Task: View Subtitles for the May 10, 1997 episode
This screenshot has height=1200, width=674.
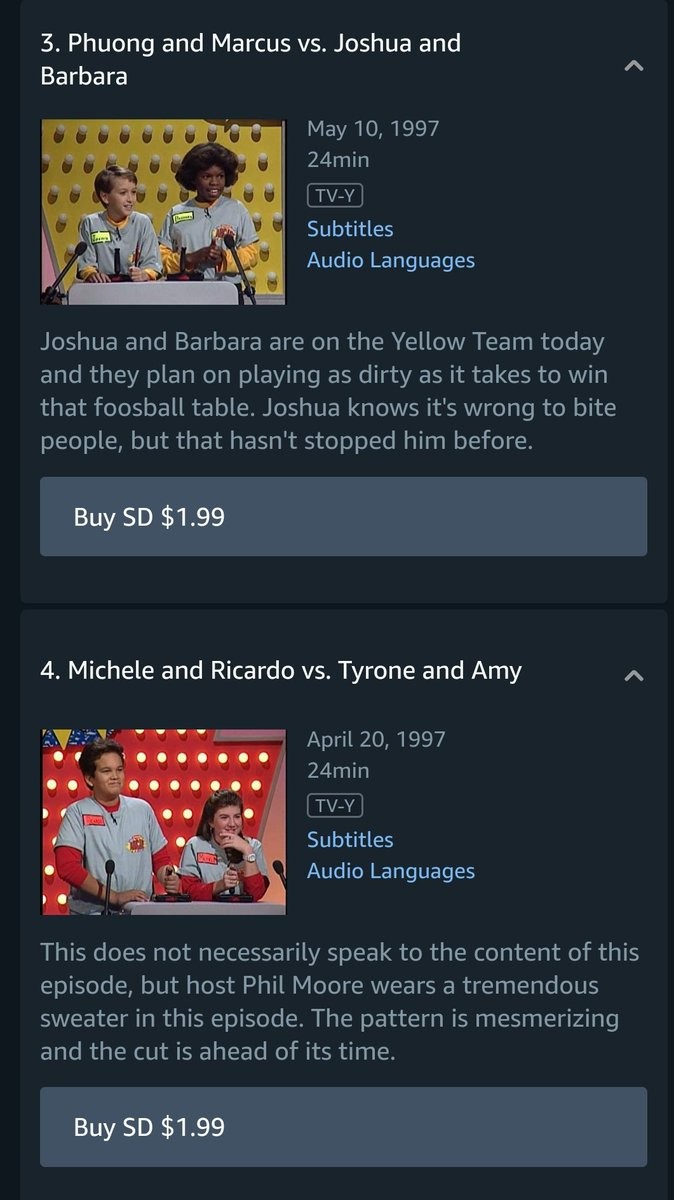Action: (x=350, y=229)
